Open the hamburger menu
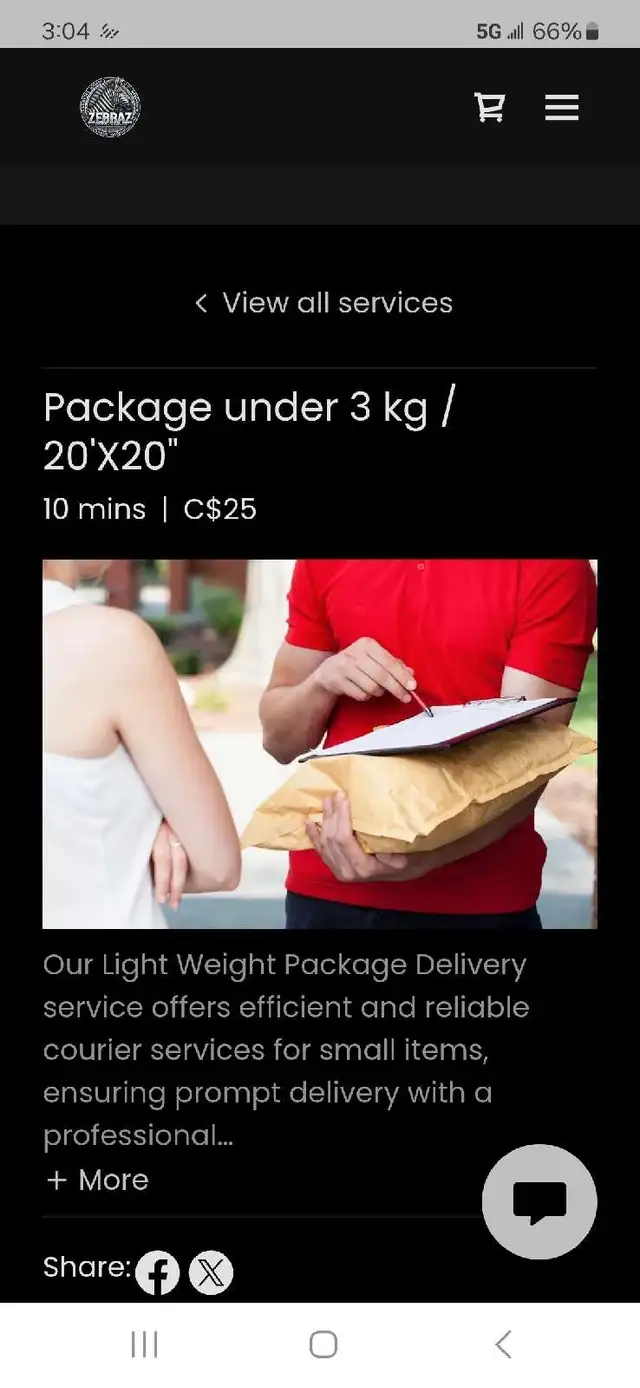The image size is (640, 1388). click(x=562, y=107)
